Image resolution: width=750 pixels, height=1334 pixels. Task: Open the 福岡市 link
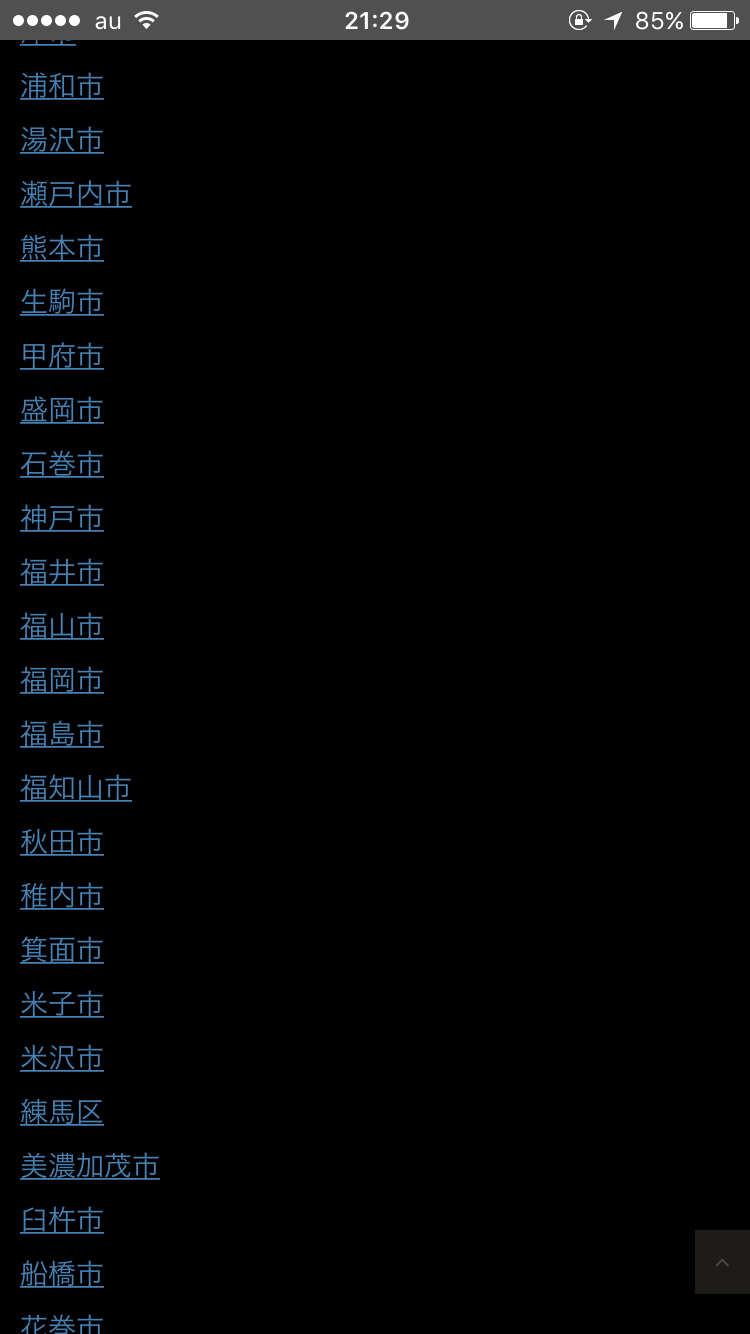click(62, 681)
